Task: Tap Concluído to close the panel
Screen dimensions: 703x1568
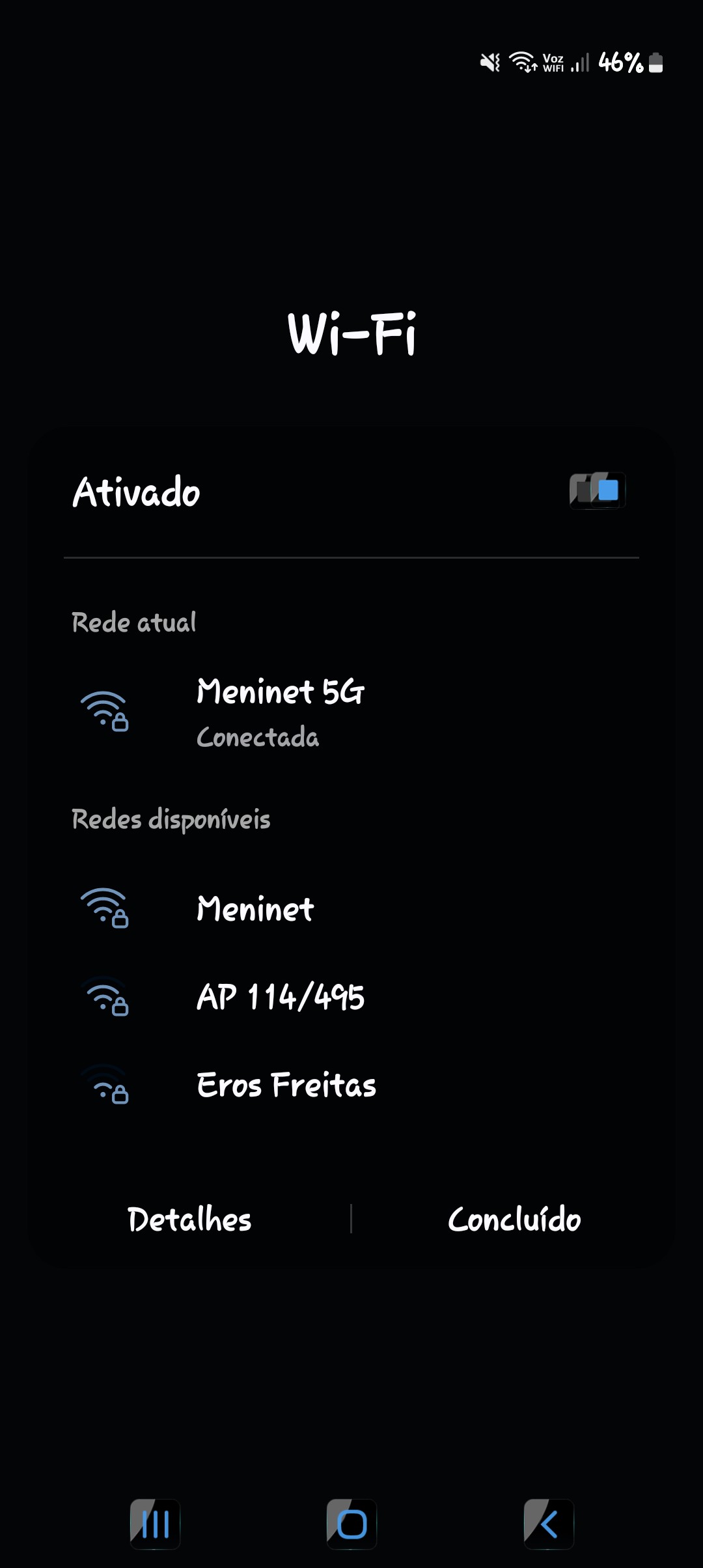Action: pyautogui.click(x=514, y=1220)
